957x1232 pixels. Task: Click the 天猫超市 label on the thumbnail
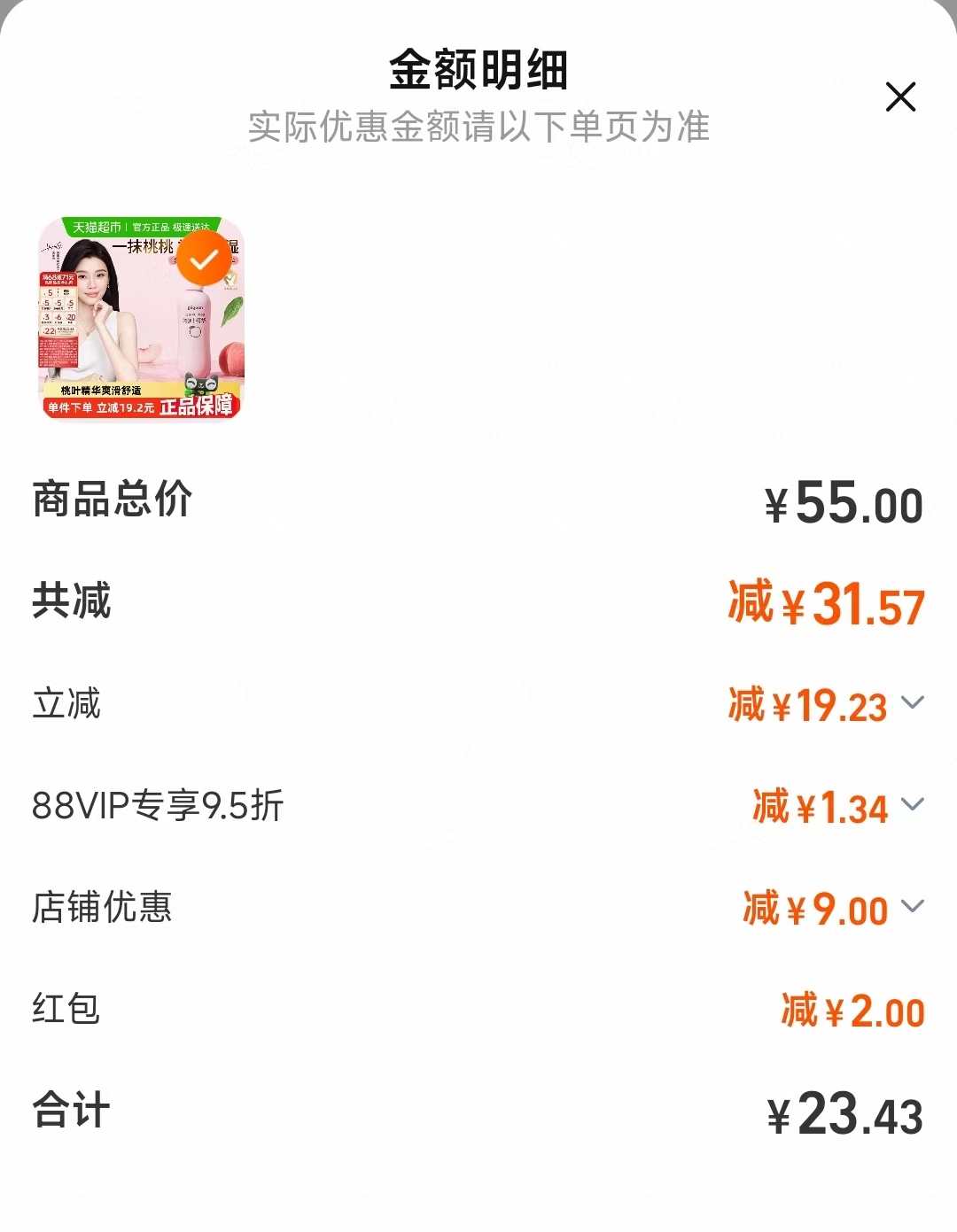click(97, 228)
